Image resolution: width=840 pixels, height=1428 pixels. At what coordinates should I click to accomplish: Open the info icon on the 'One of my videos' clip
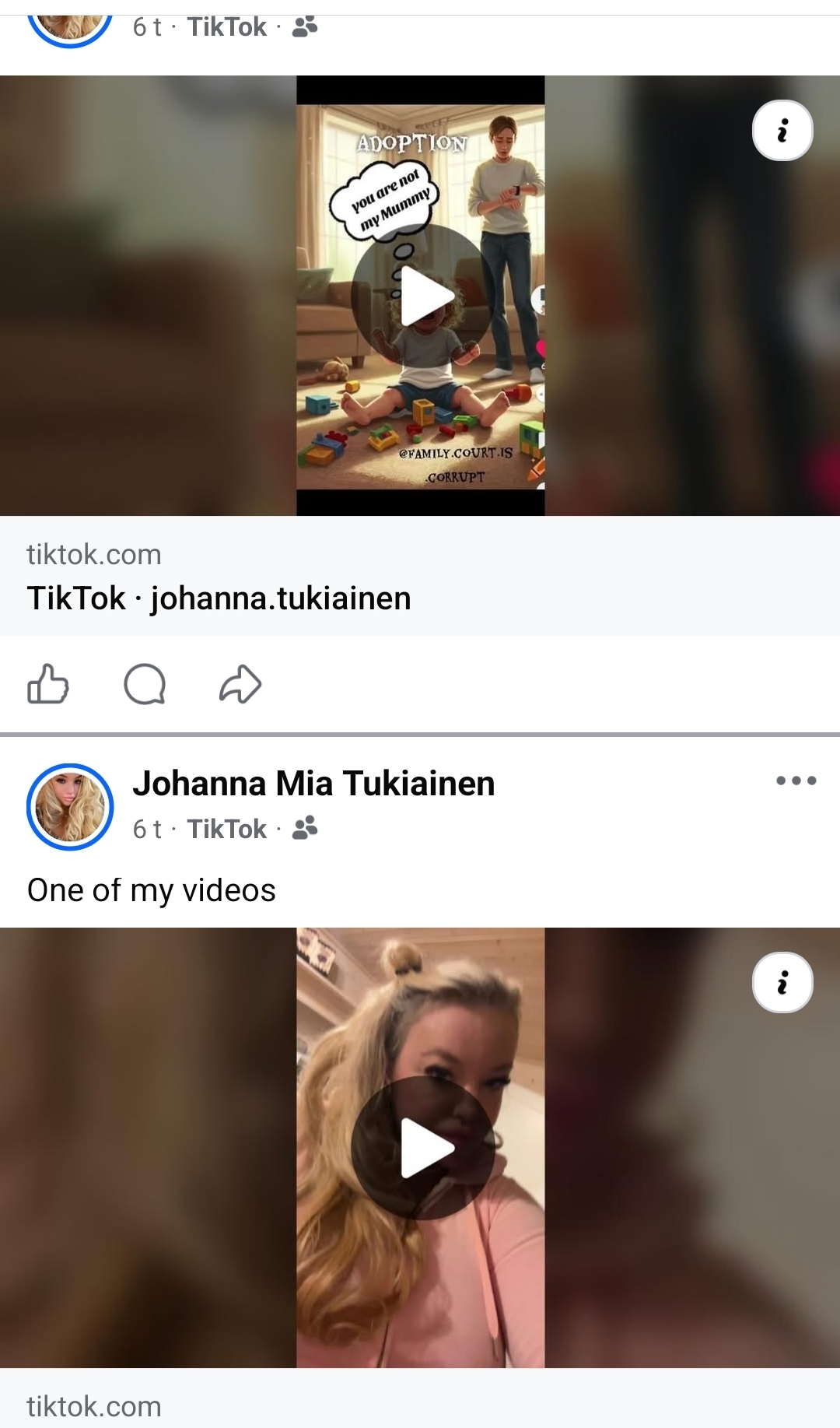[x=782, y=982]
